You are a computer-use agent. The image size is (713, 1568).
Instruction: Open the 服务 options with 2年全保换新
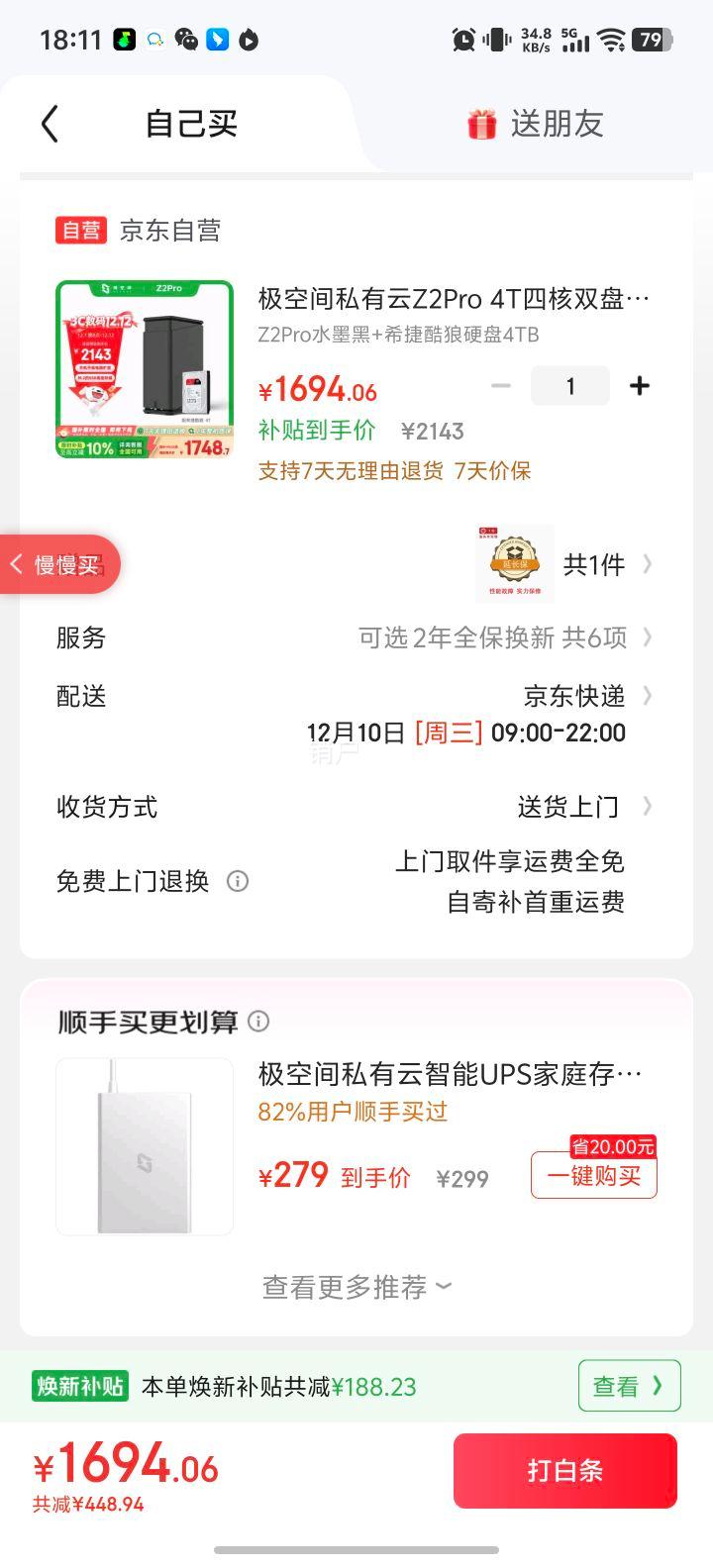pos(647,637)
